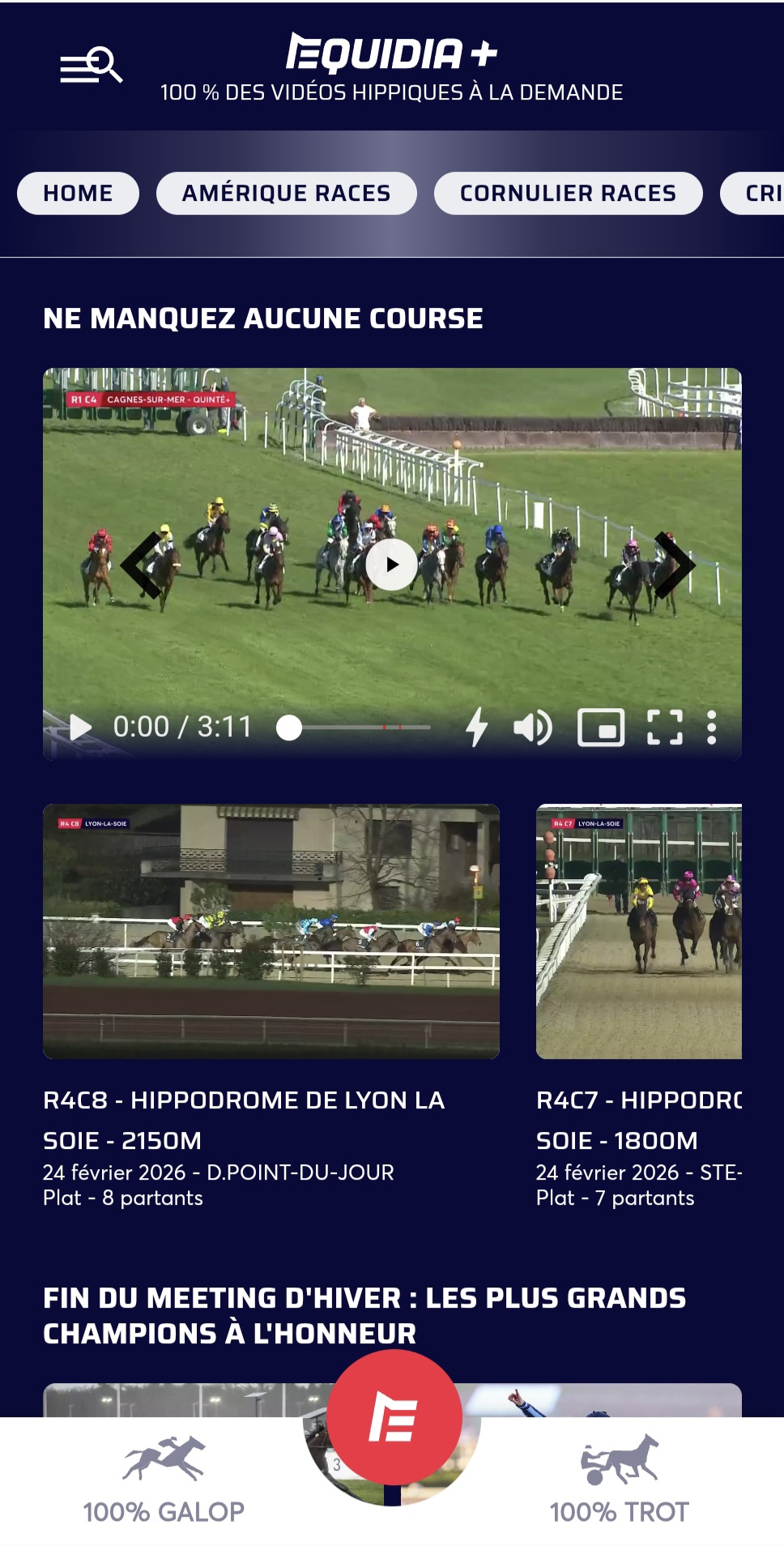Mute the video sound
Screen dimensions: 784x1546
[532, 728]
